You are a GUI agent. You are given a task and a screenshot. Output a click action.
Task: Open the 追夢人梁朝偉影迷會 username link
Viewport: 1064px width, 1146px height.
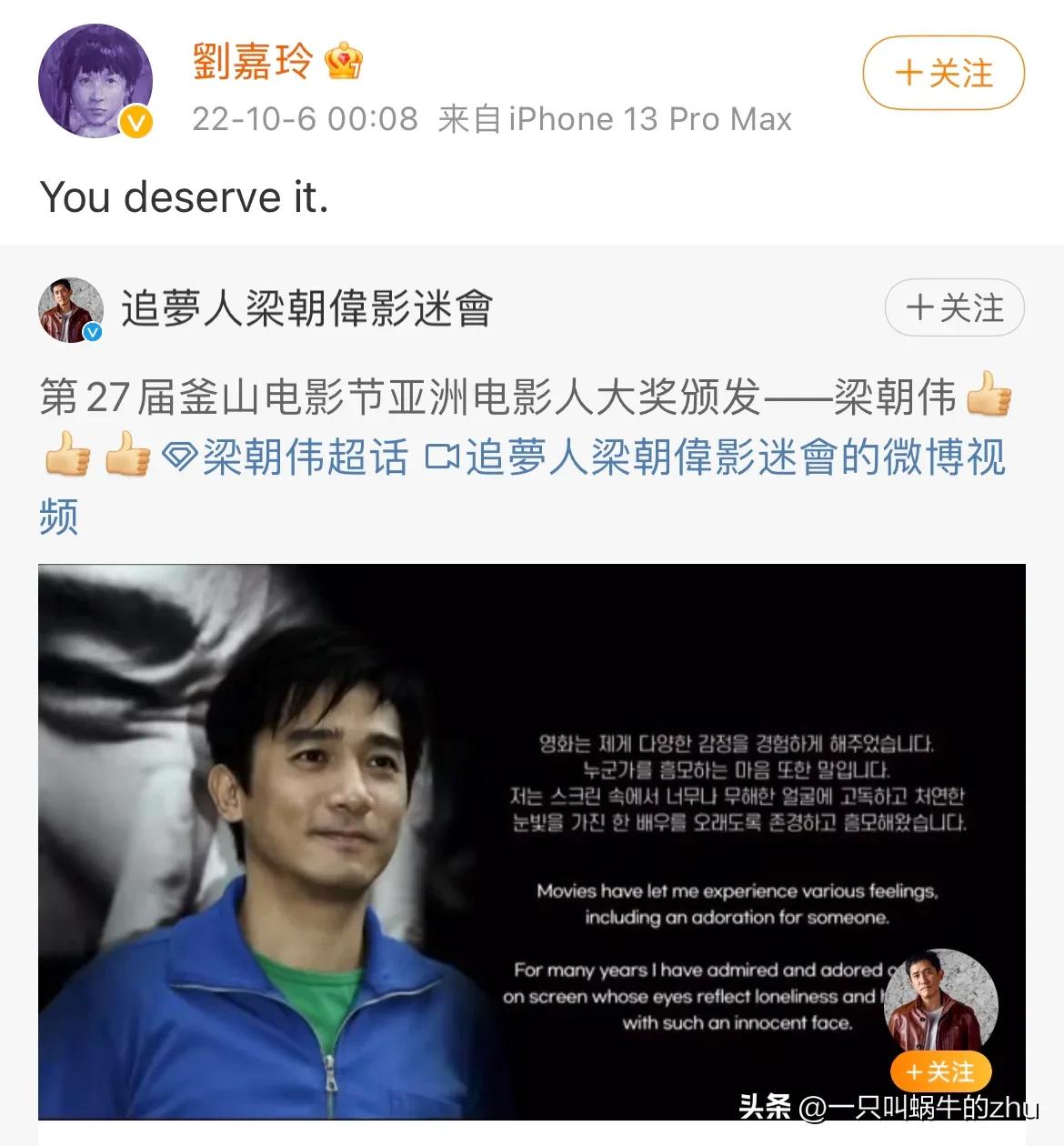point(307,309)
